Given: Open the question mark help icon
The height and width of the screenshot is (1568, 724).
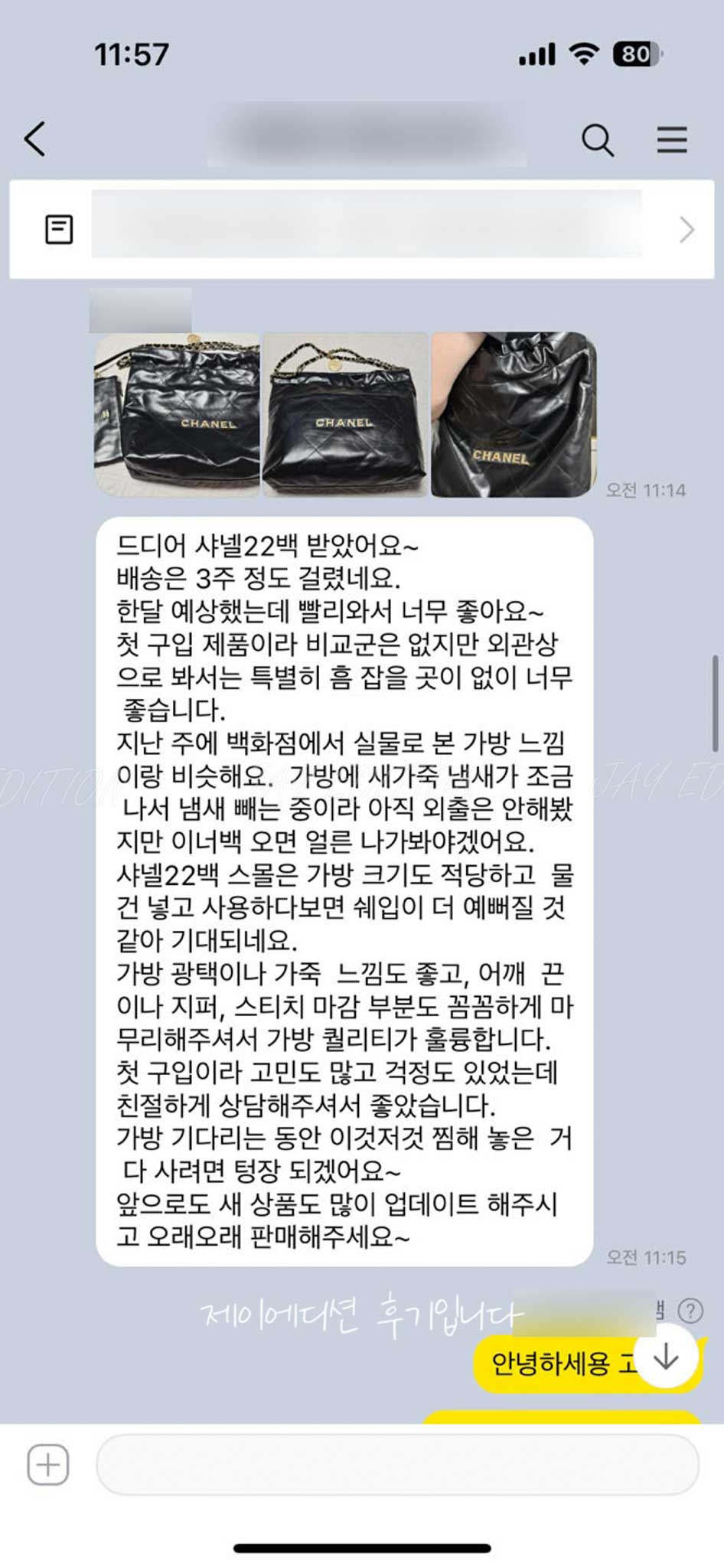Looking at the screenshot, I should [x=690, y=1311].
